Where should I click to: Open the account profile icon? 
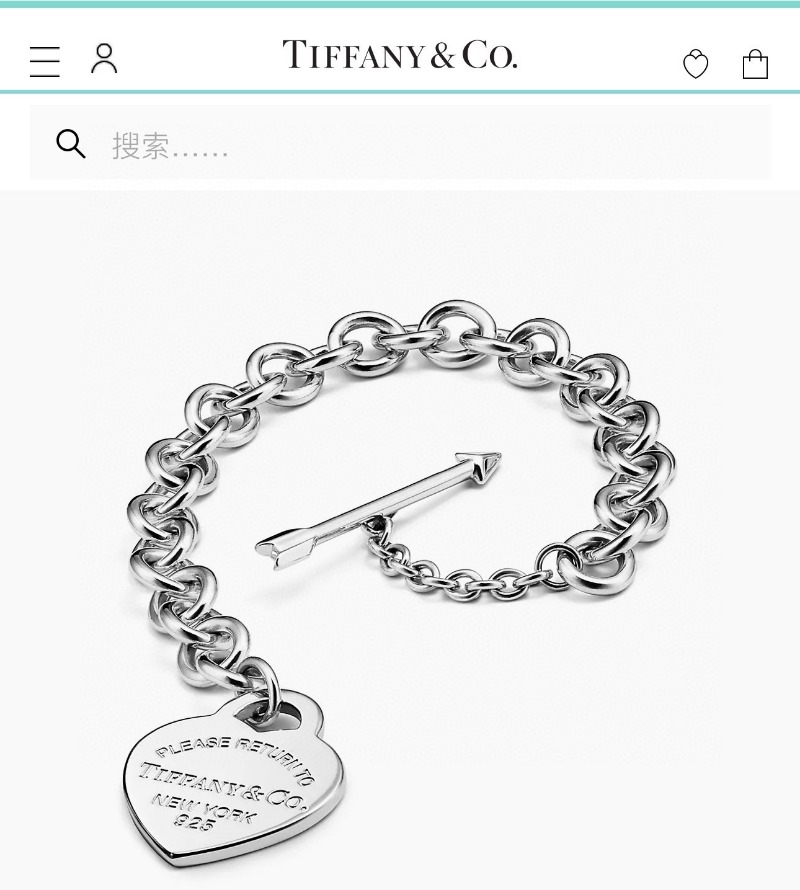click(x=104, y=59)
